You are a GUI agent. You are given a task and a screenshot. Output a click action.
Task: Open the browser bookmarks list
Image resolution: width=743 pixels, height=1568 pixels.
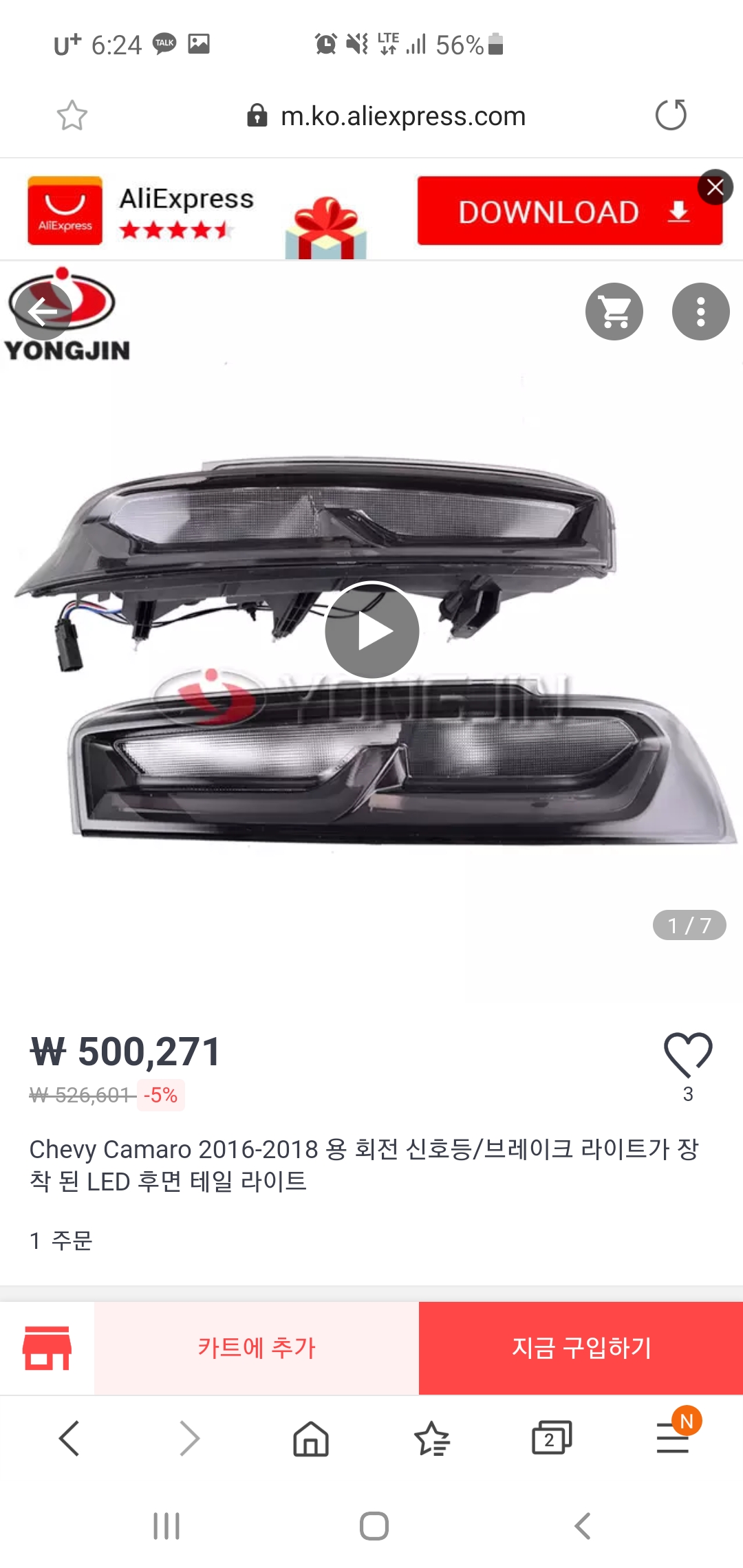[432, 1438]
